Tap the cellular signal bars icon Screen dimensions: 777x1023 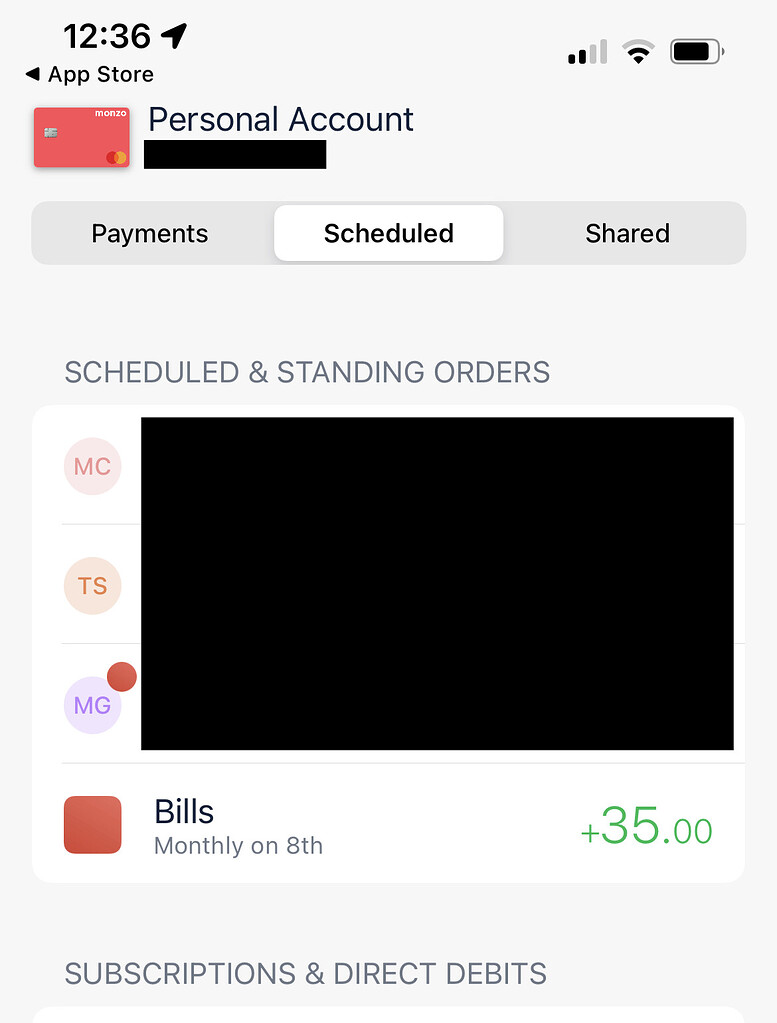(x=586, y=51)
